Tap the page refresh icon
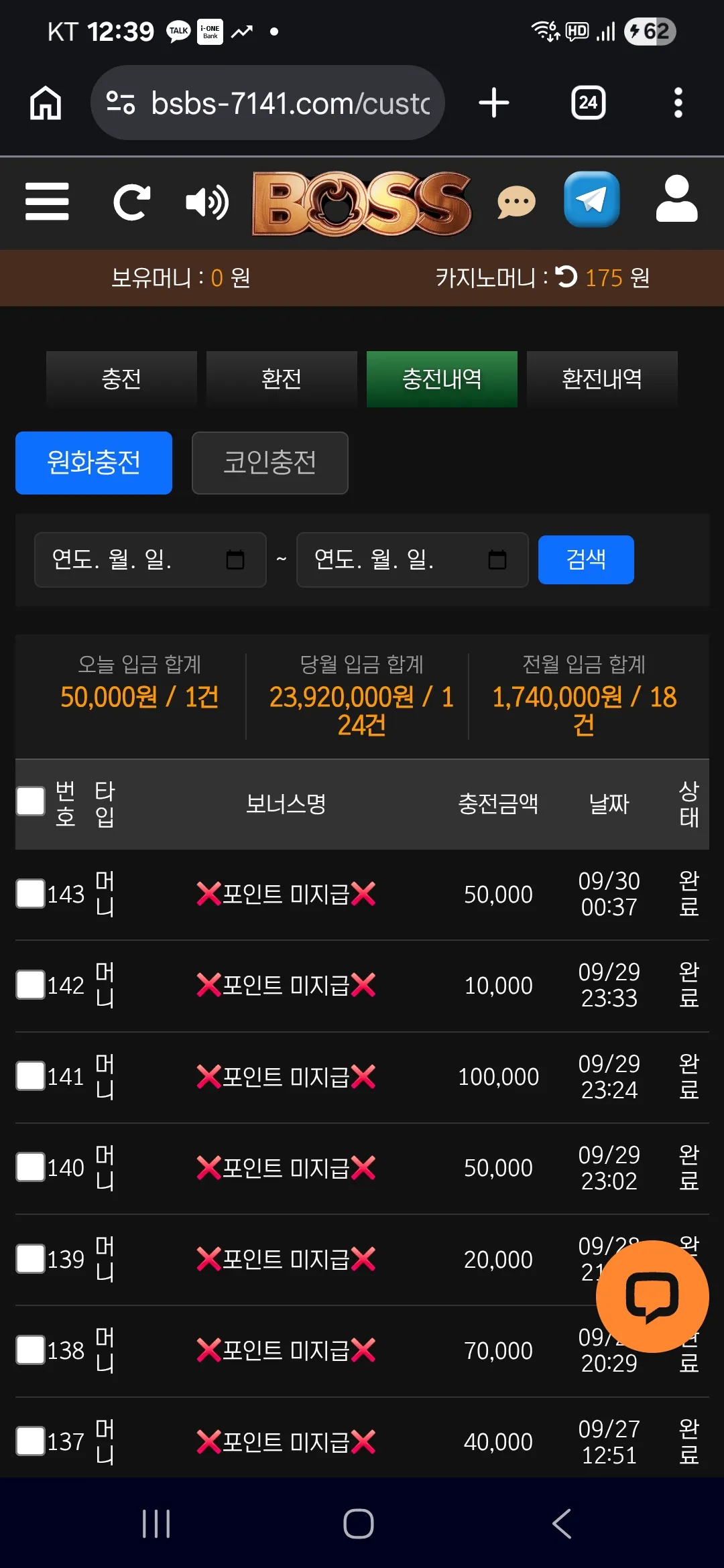 tap(131, 202)
